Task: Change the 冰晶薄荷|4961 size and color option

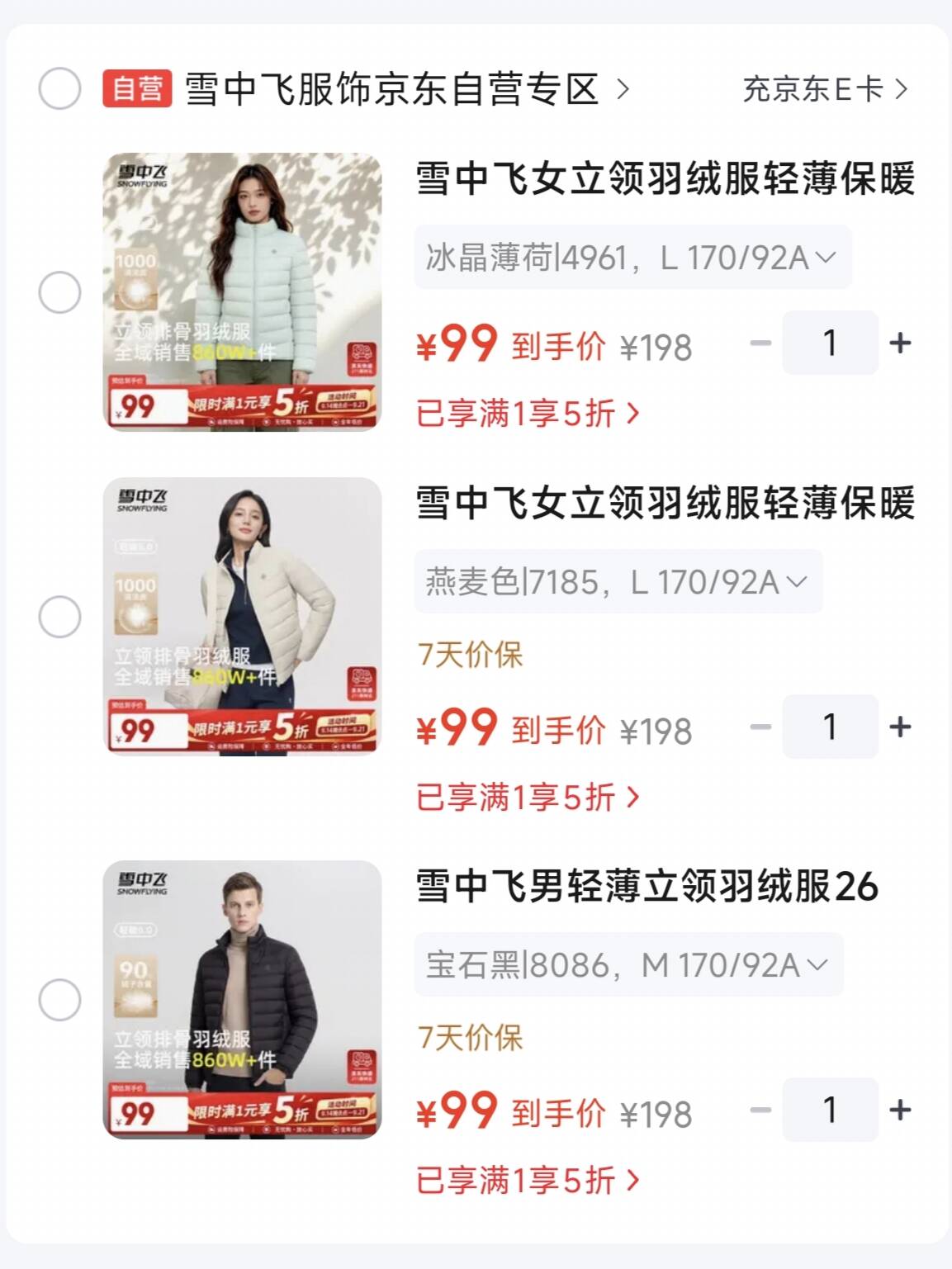Action: click(x=632, y=258)
